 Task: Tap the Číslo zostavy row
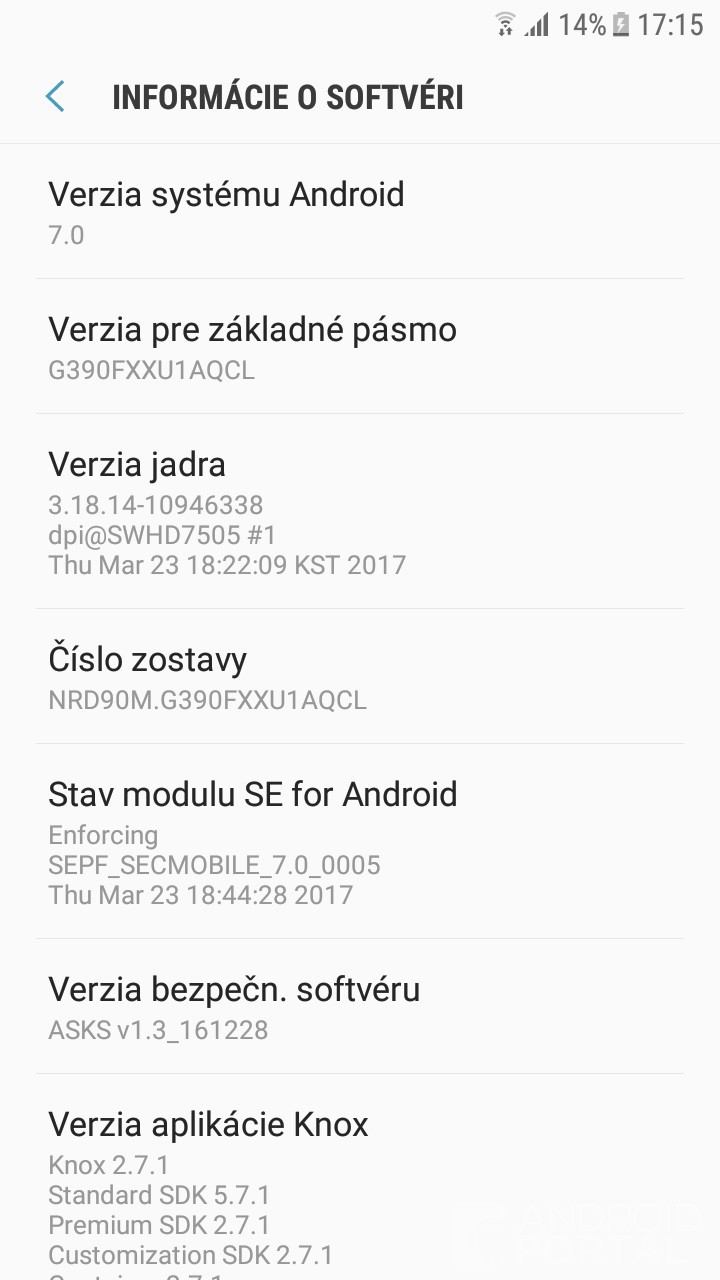(360, 677)
